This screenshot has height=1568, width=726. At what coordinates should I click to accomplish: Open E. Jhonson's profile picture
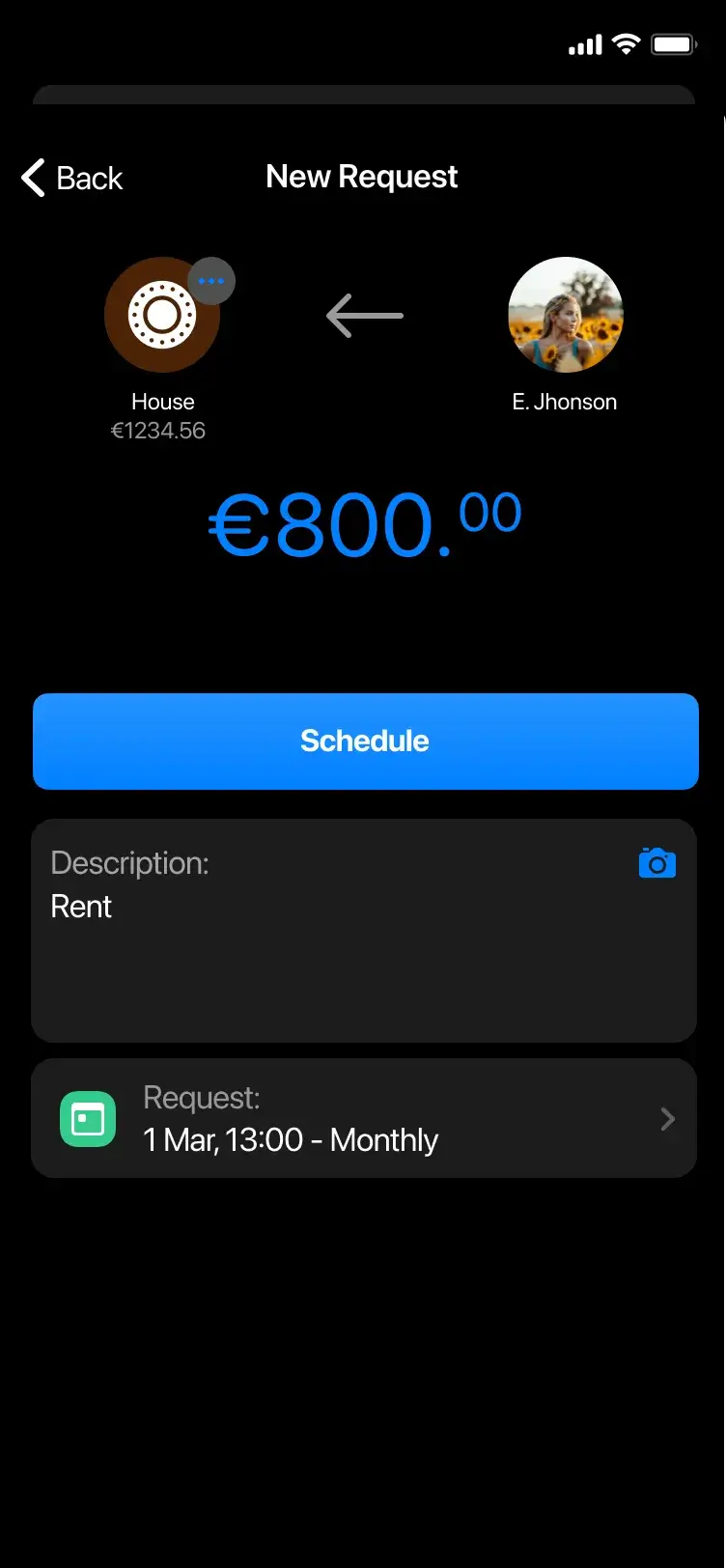pos(566,315)
